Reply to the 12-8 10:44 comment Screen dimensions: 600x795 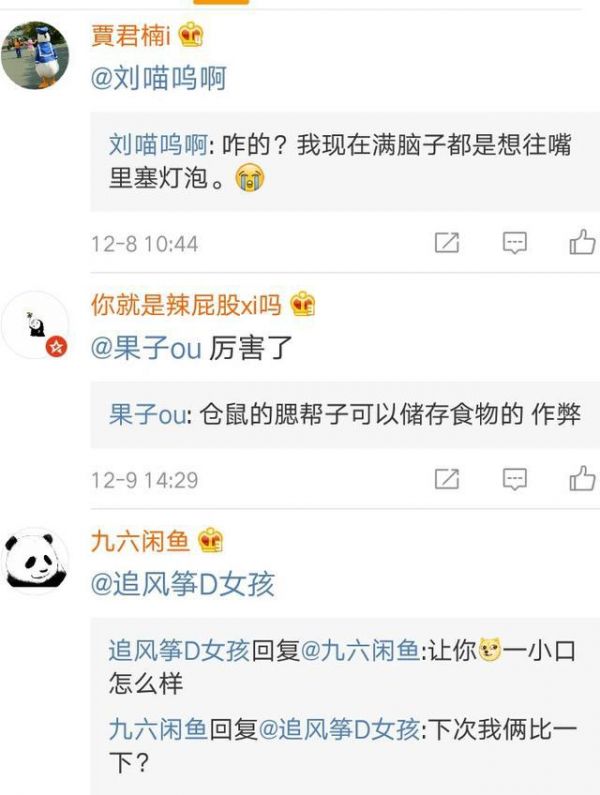[x=514, y=243]
